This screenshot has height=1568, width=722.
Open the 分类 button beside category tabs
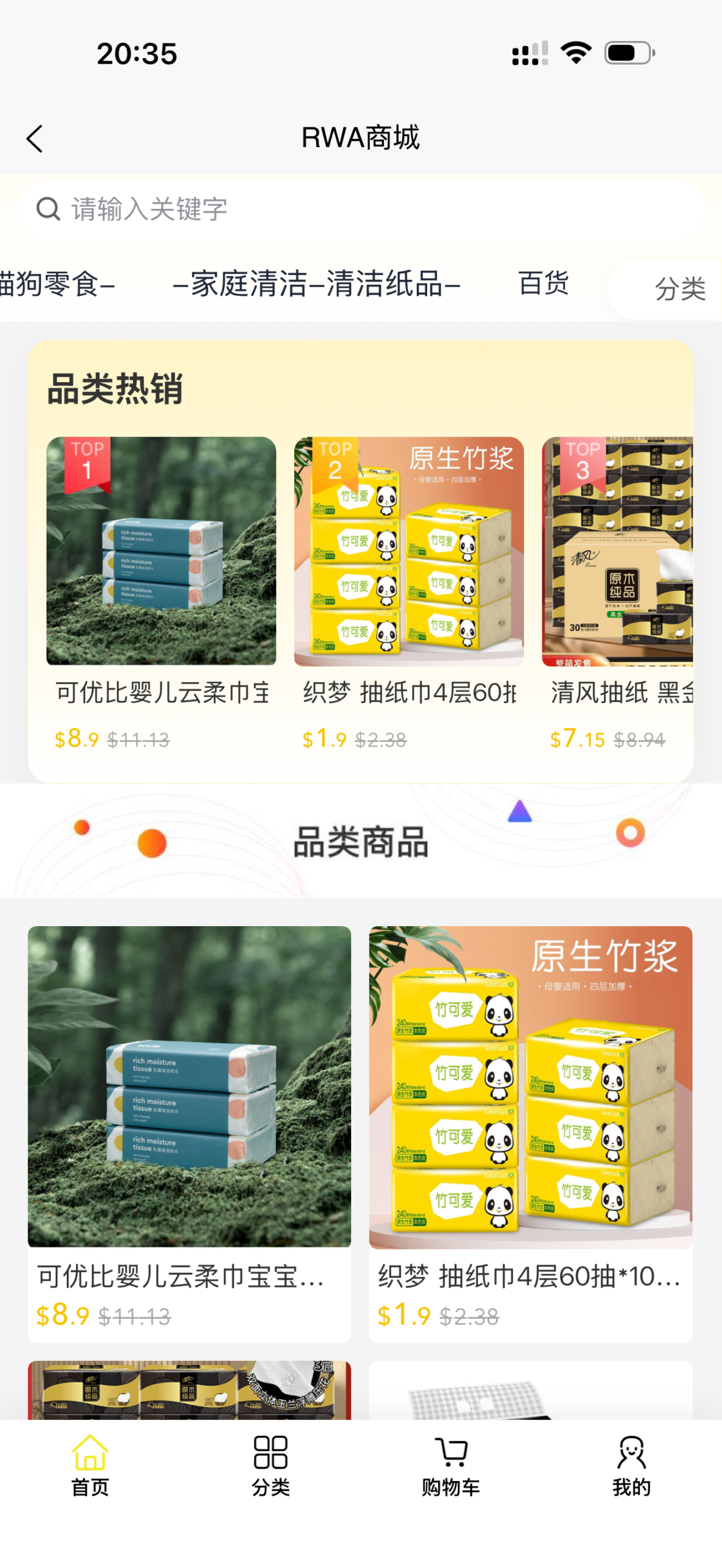click(x=678, y=288)
